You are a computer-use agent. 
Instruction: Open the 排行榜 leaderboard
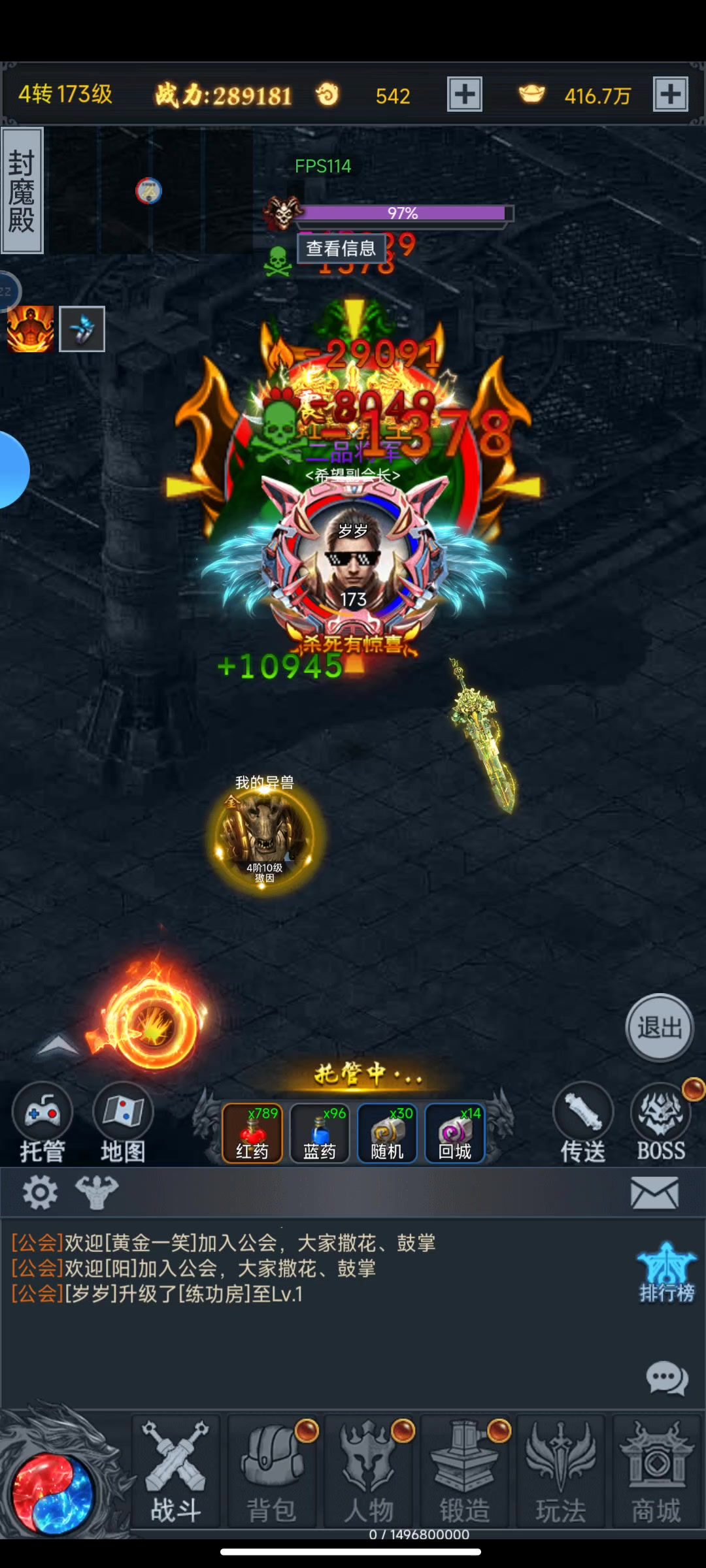coord(666,1273)
